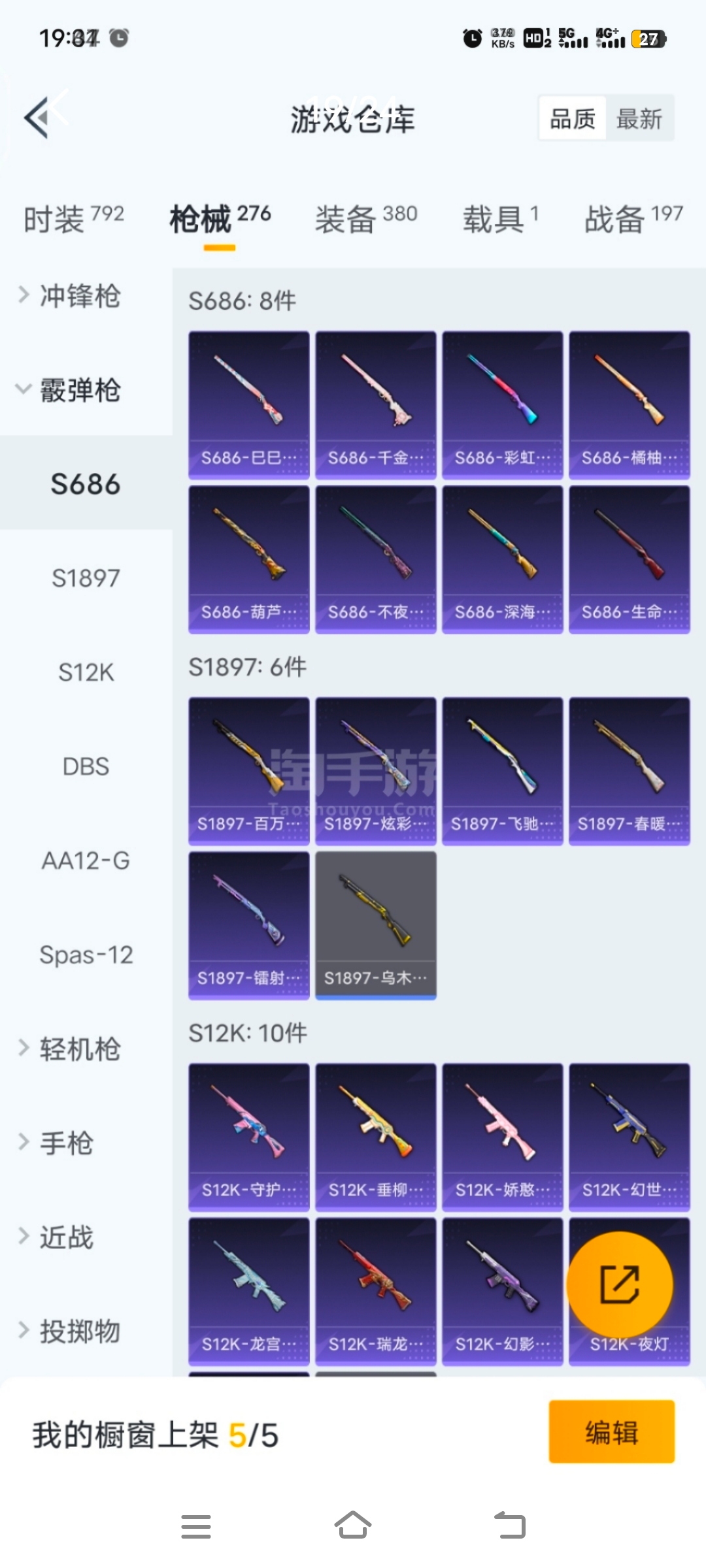Select S1897 in the sidebar
The width and height of the screenshot is (706, 1568).
[x=86, y=578]
